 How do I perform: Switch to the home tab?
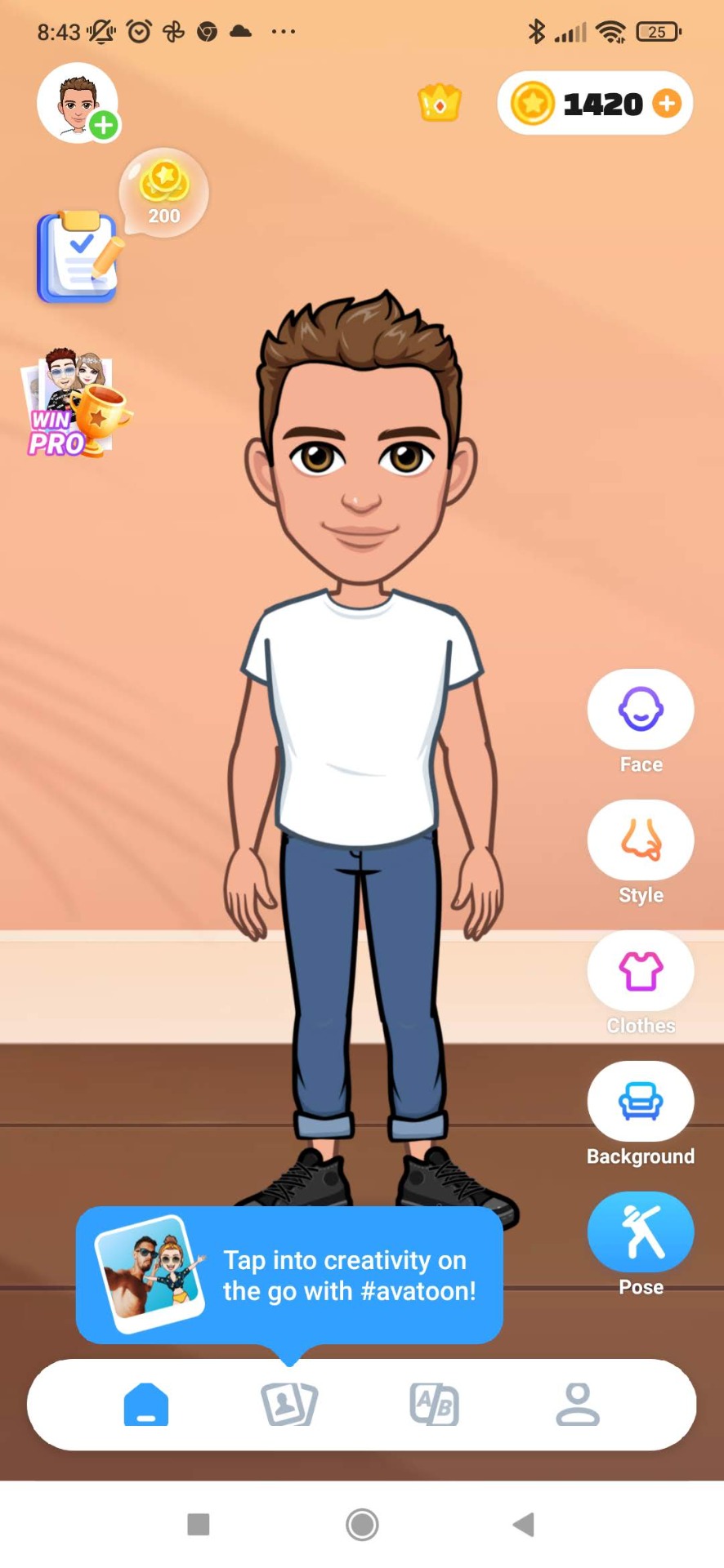[x=146, y=1405]
